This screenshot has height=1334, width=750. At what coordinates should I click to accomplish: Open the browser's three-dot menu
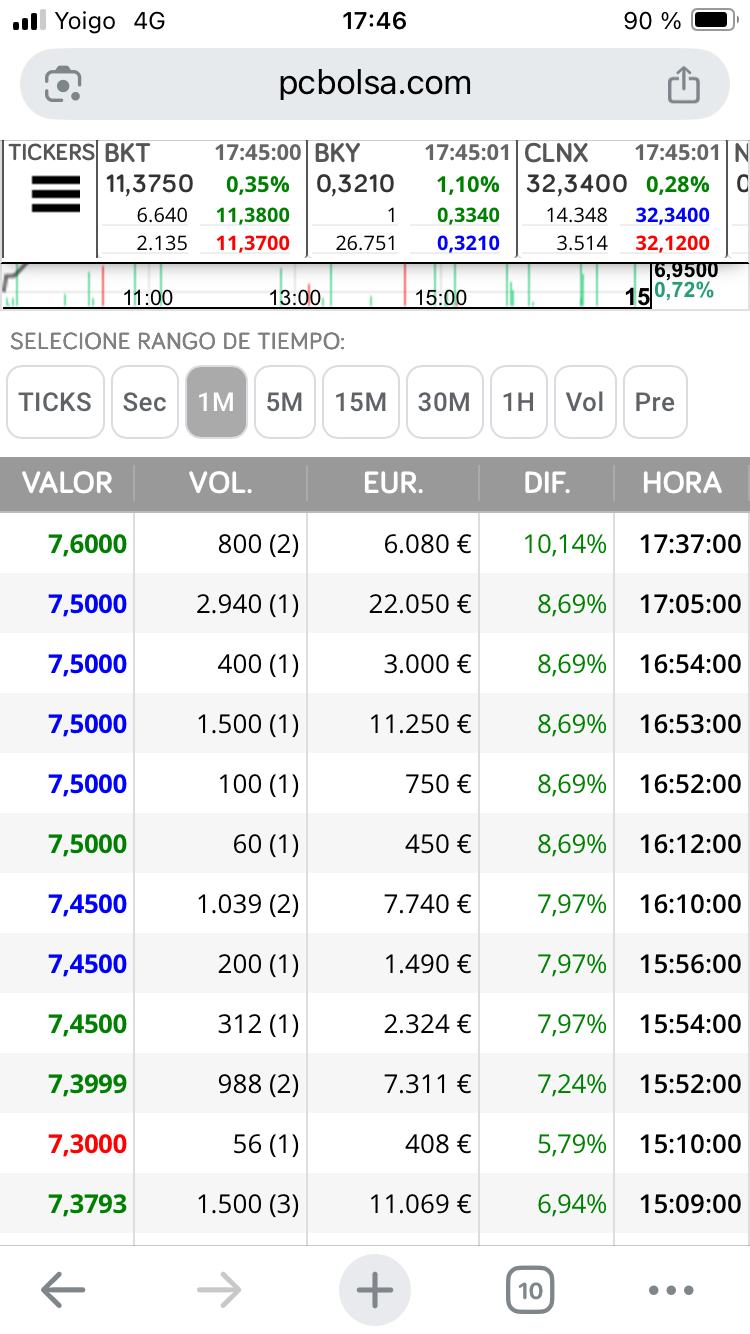click(671, 1291)
